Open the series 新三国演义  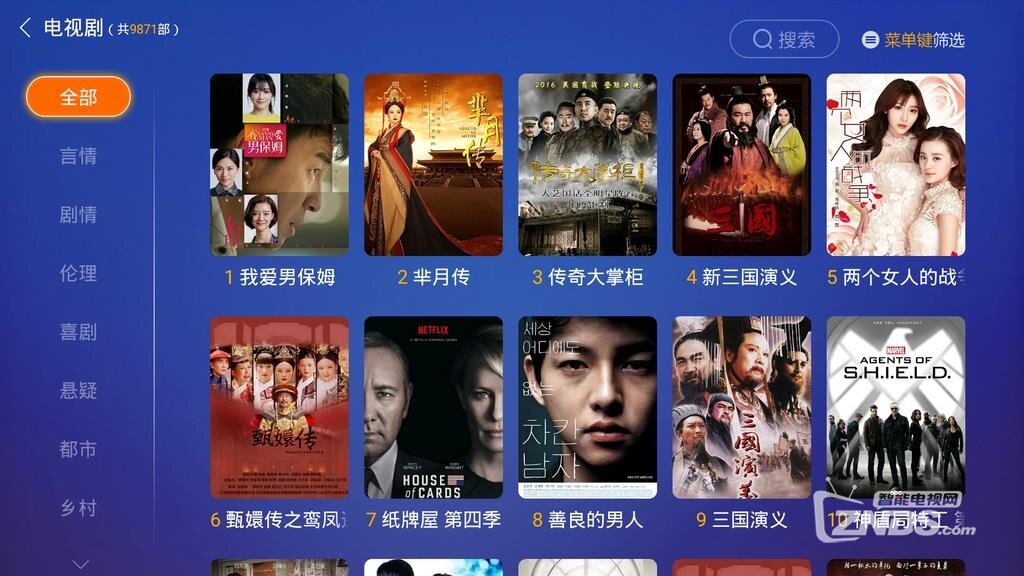click(x=741, y=165)
